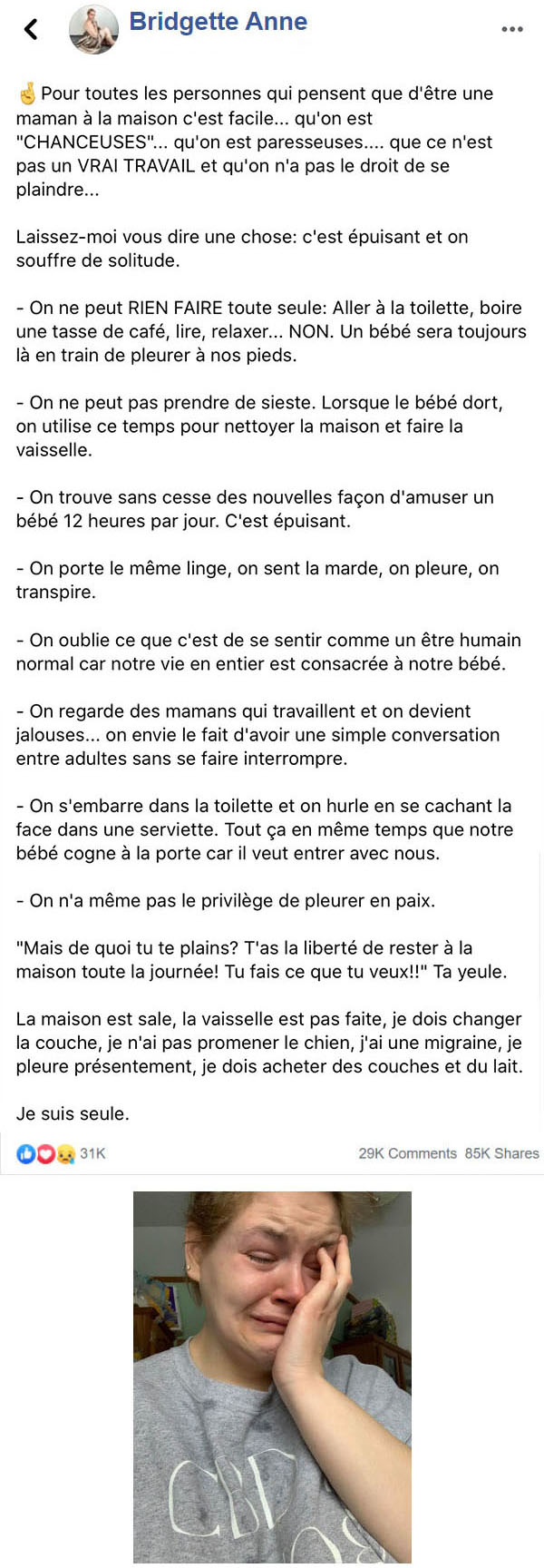Open the 29K Comments
The width and height of the screenshot is (544, 1568).
407,1153
